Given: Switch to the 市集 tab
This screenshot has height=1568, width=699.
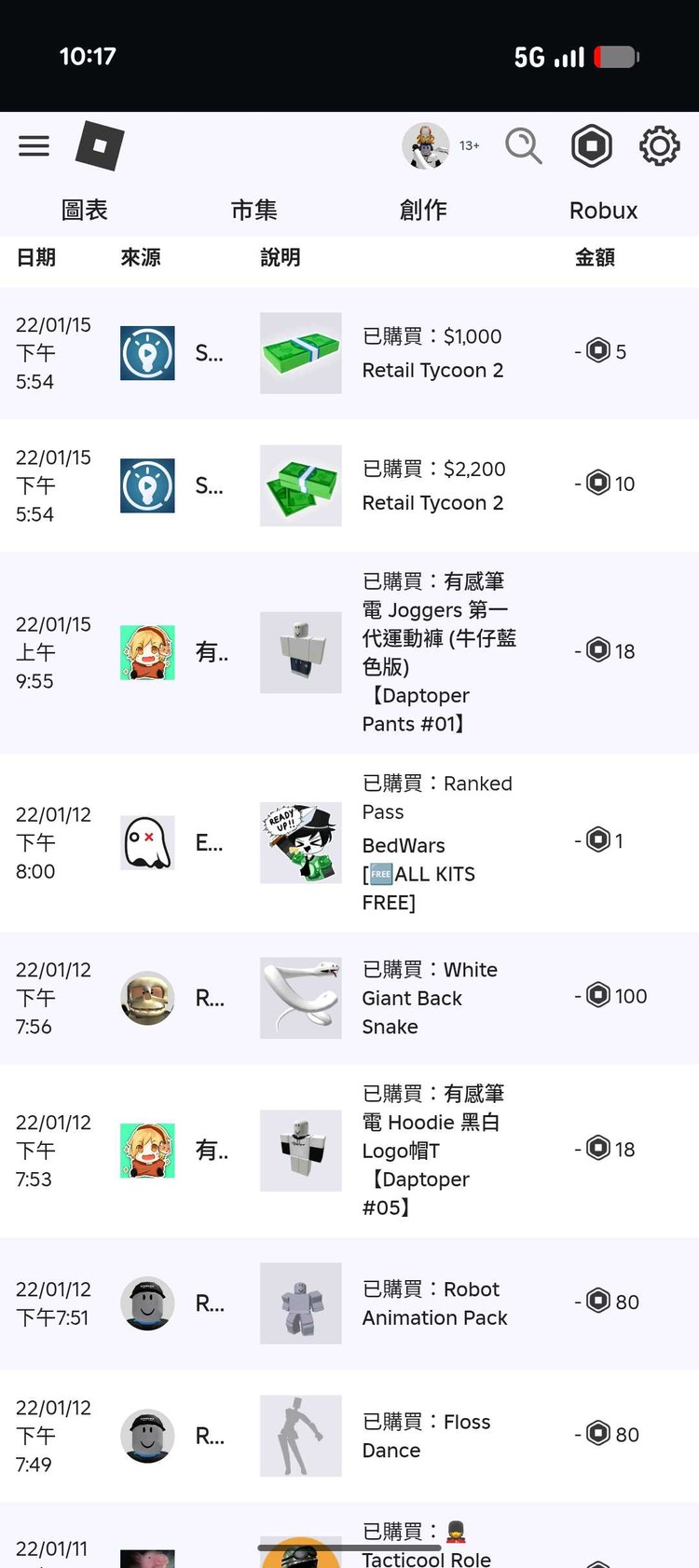Looking at the screenshot, I should 254,211.
